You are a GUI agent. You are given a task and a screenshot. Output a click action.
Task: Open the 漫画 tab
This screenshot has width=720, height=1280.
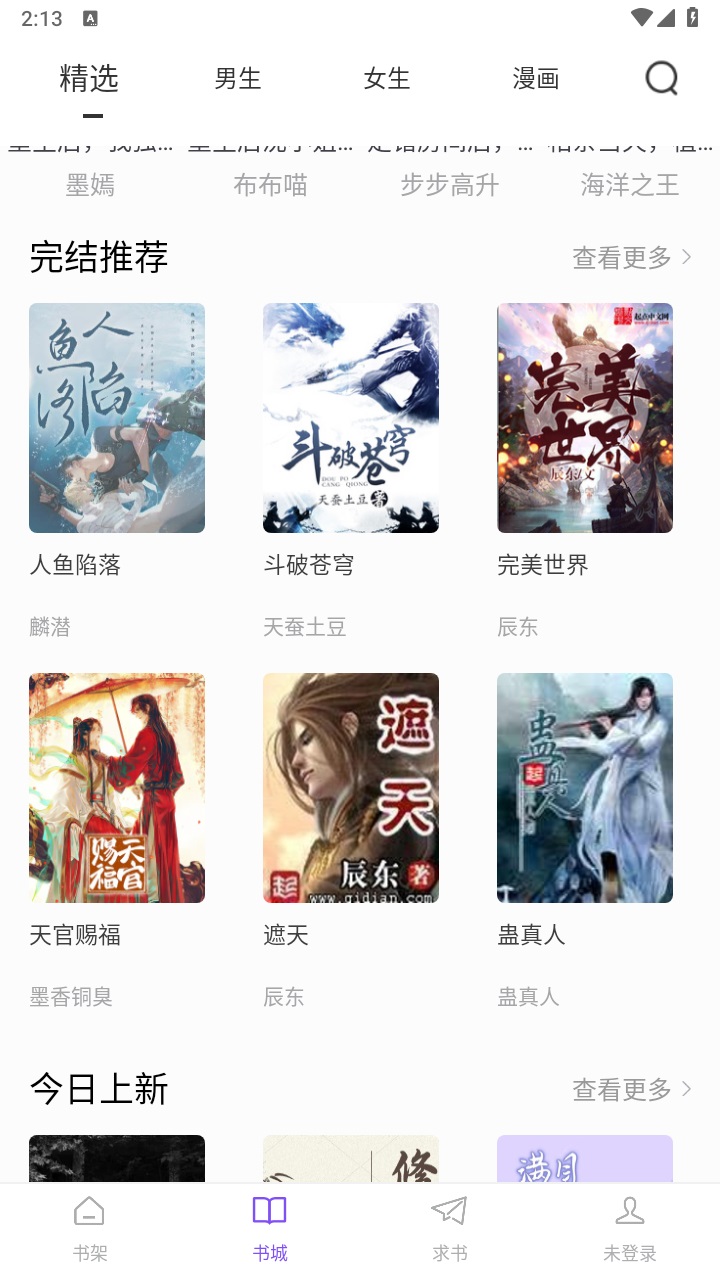[537, 78]
